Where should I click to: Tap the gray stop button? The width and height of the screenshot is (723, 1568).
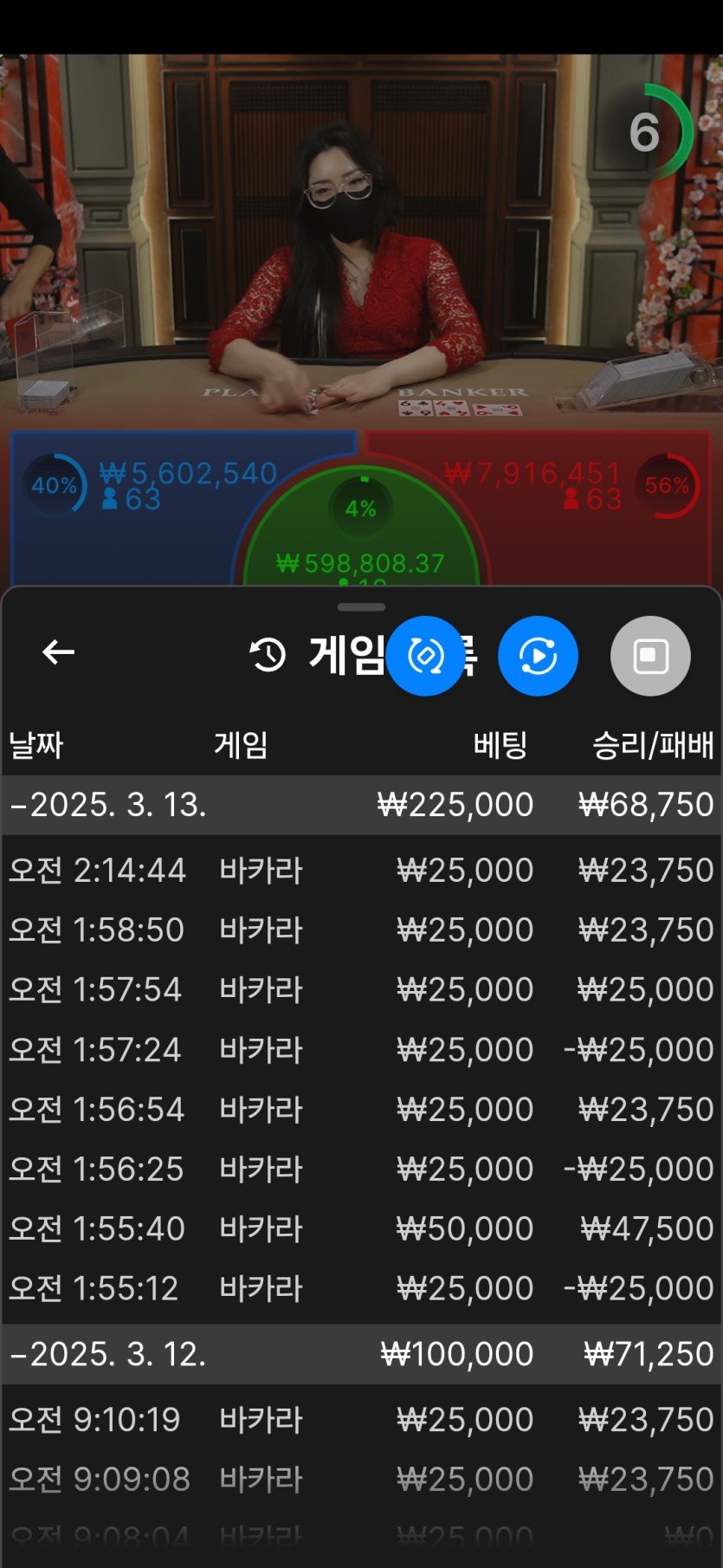pyautogui.click(x=650, y=657)
